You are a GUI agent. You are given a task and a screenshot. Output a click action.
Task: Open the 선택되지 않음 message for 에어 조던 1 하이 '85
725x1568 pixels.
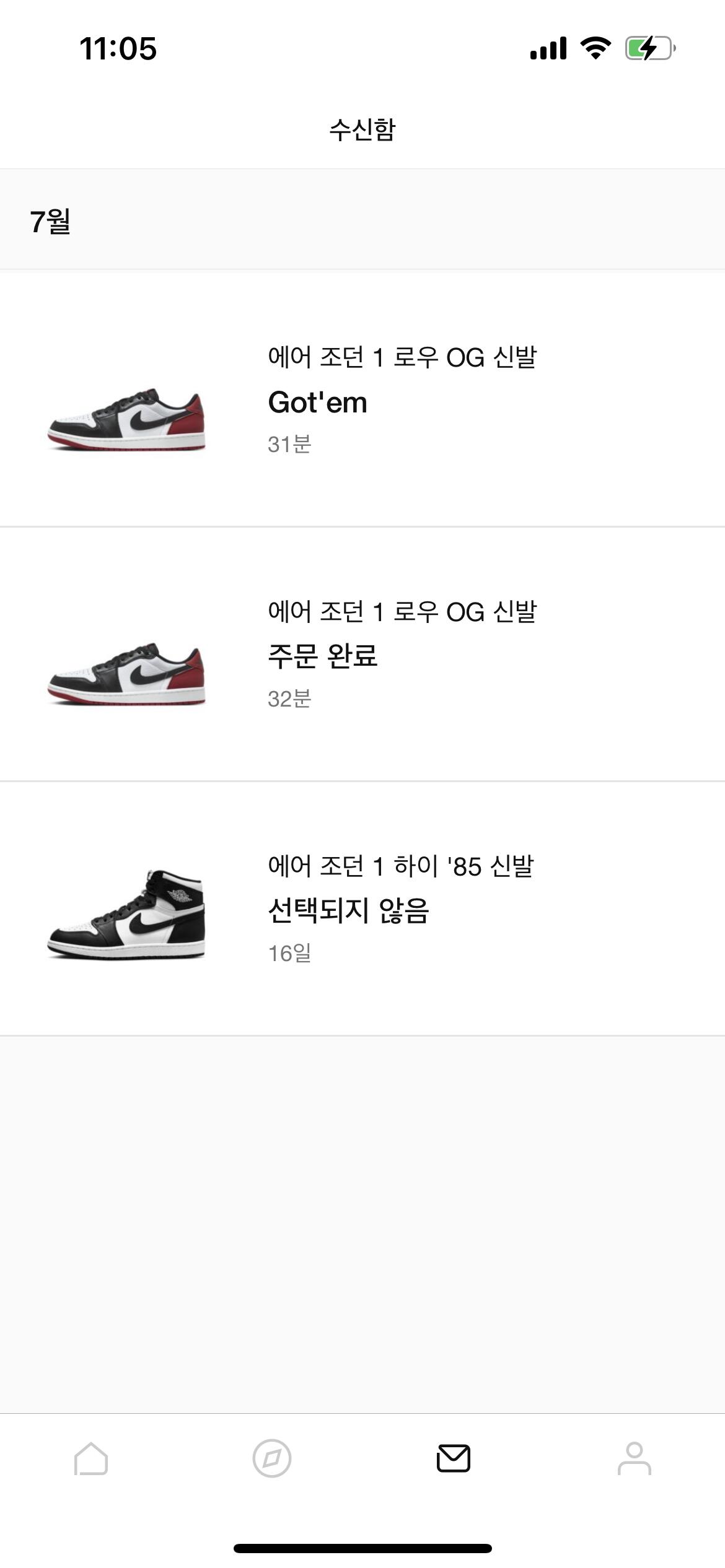coord(362,908)
